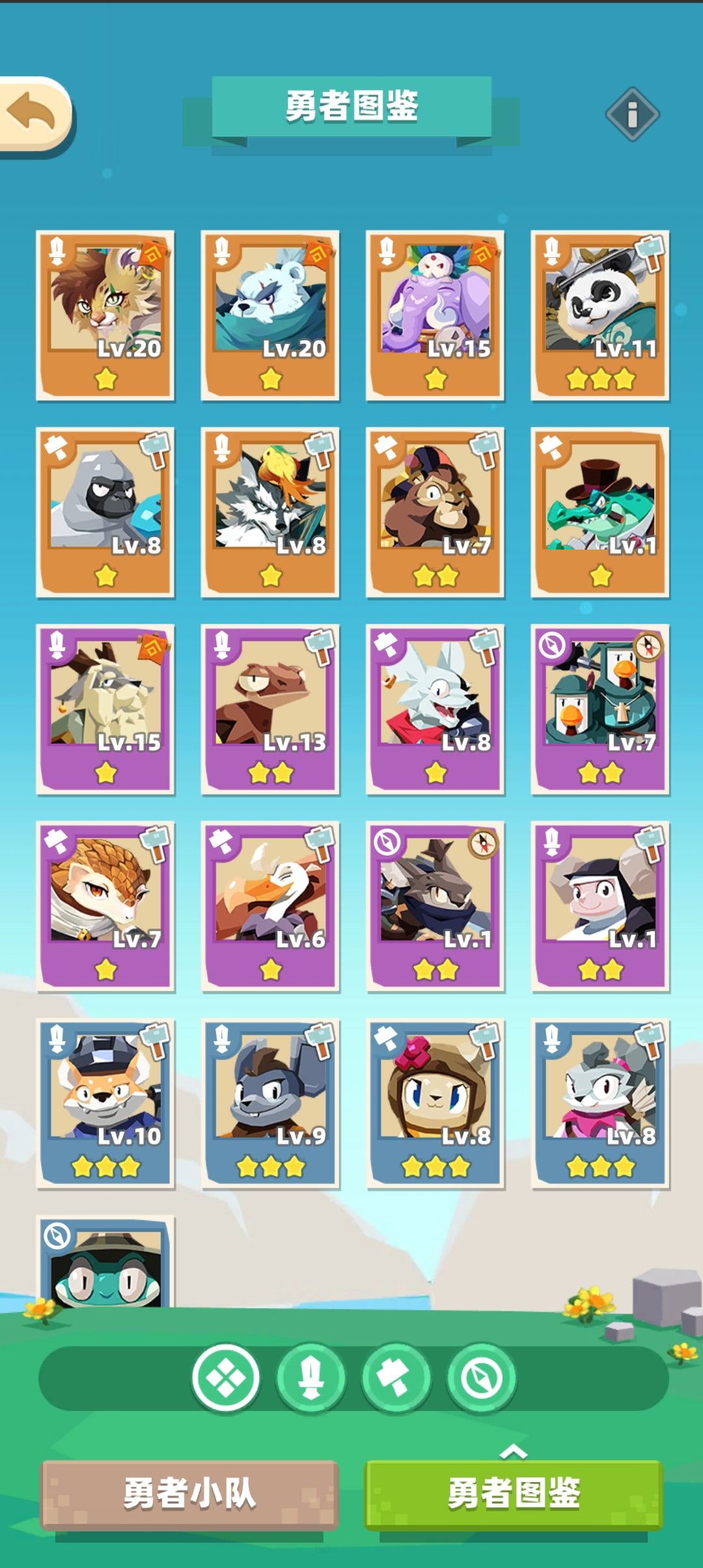Open the info diamond icon
The height and width of the screenshot is (1568, 703).
coord(632,115)
